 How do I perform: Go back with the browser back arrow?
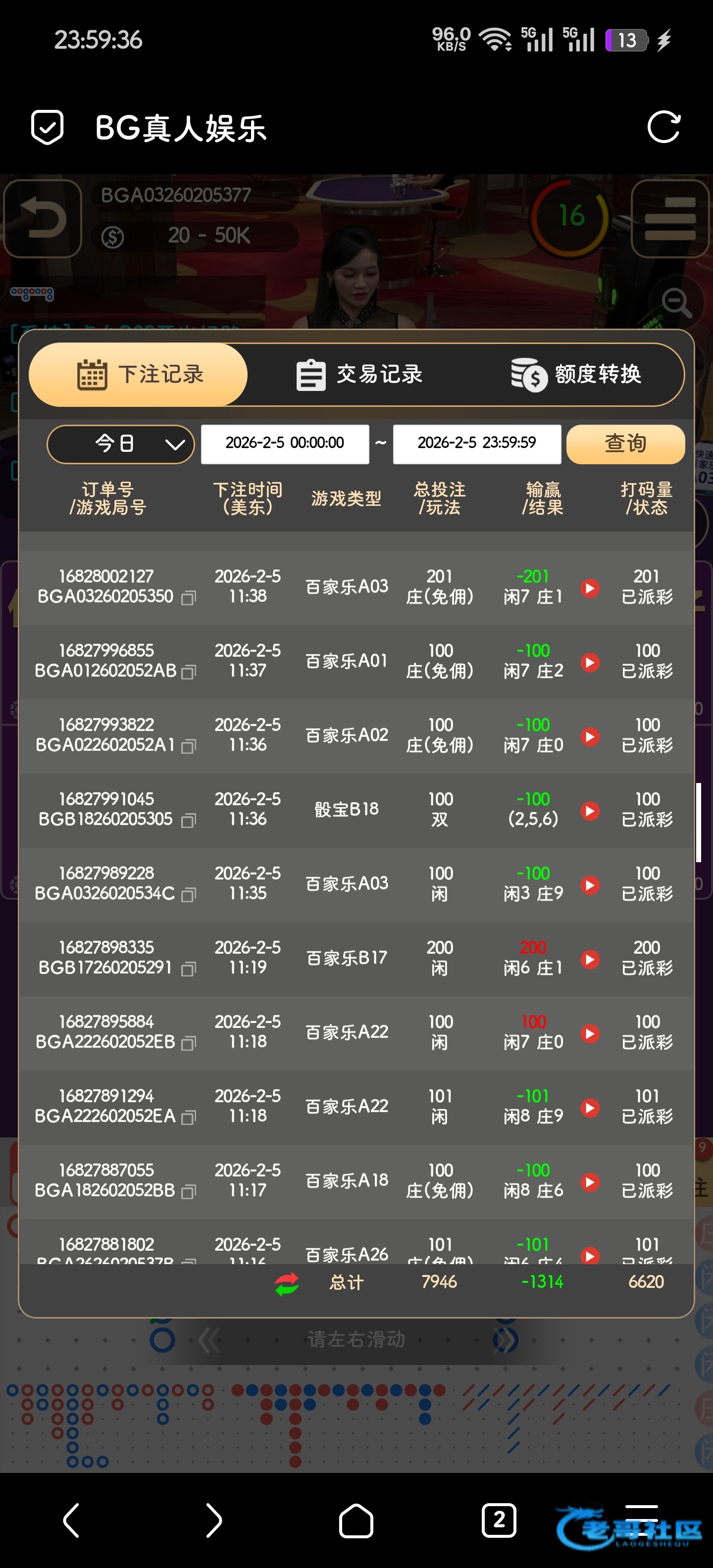pyautogui.click(x=71, y=1520)
